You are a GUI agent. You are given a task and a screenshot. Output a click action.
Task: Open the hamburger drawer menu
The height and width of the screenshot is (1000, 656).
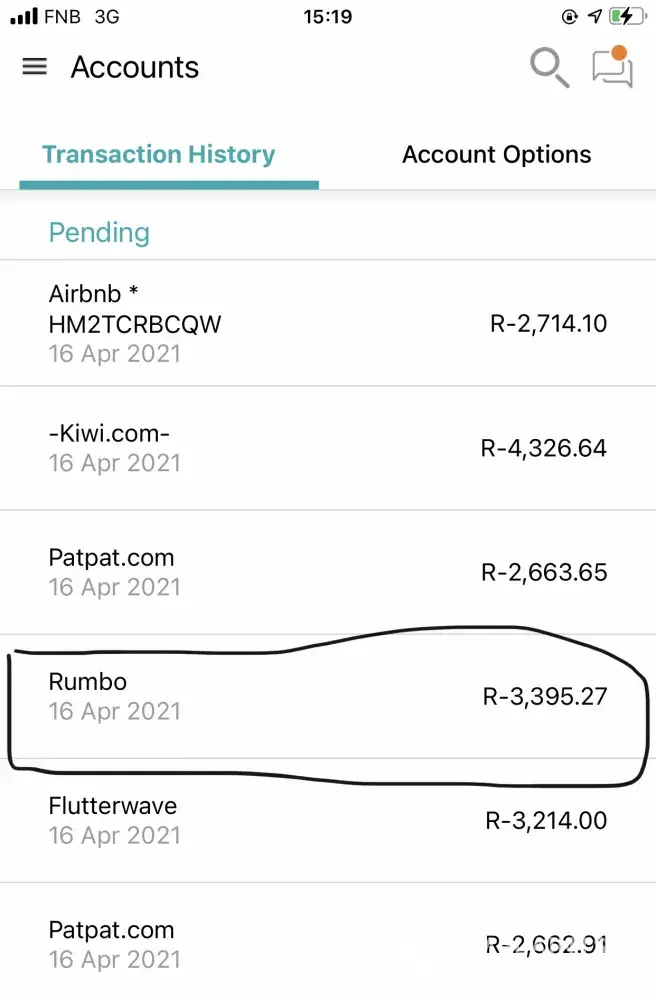pos(35,67)
